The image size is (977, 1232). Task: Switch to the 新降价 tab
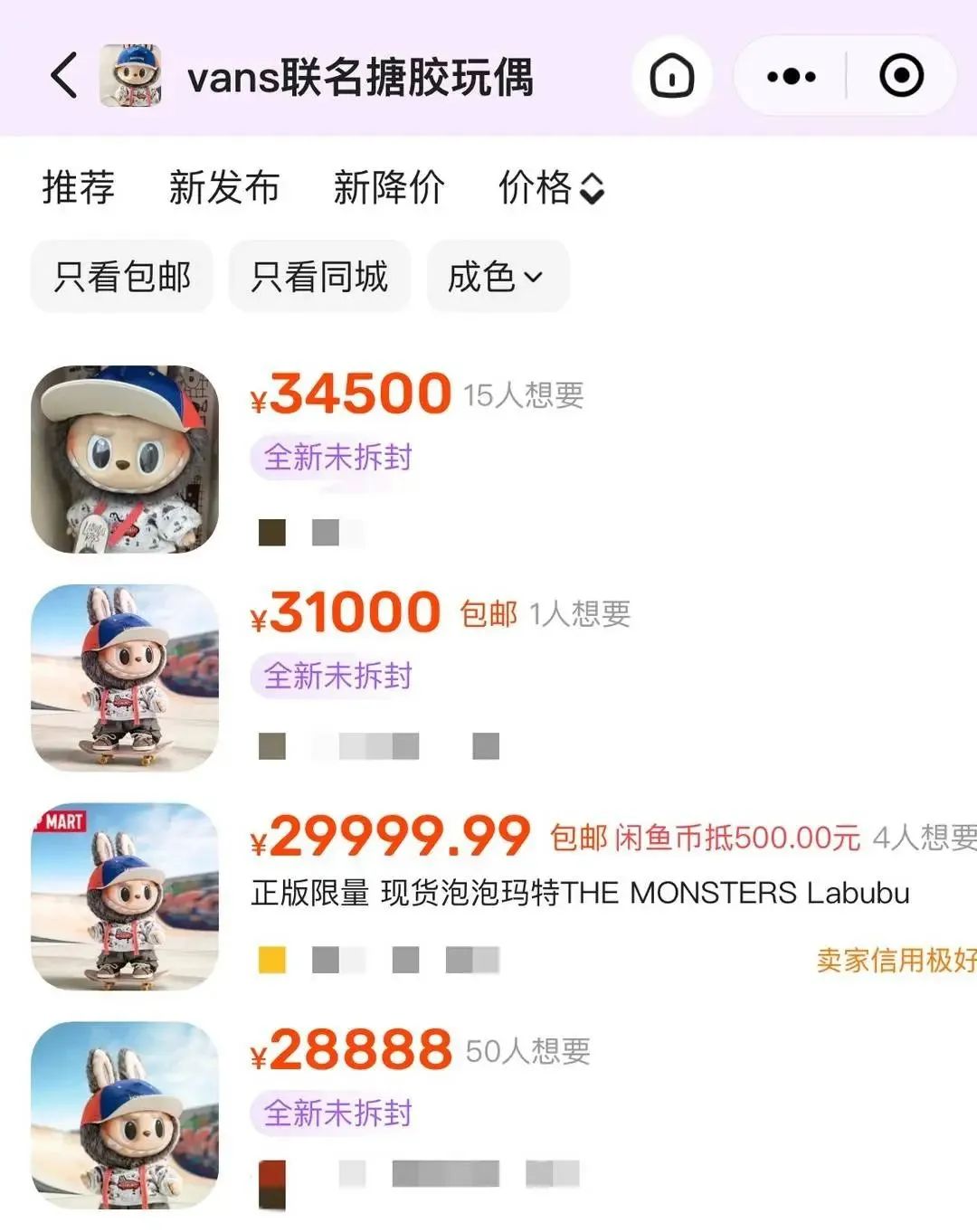click(x=388, y=187)
